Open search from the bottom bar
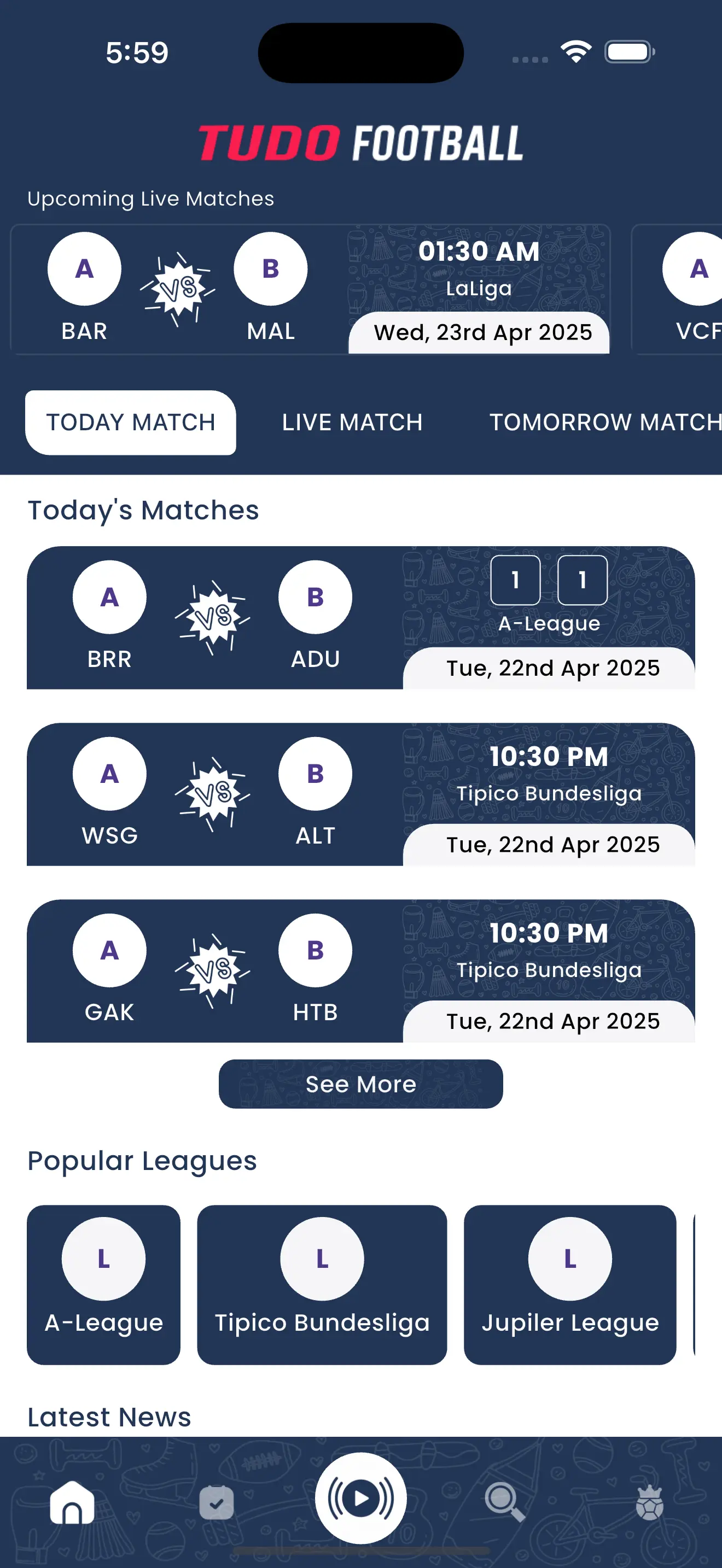Viewport: 722px width, 1568px height. [x=504, y=1504]
